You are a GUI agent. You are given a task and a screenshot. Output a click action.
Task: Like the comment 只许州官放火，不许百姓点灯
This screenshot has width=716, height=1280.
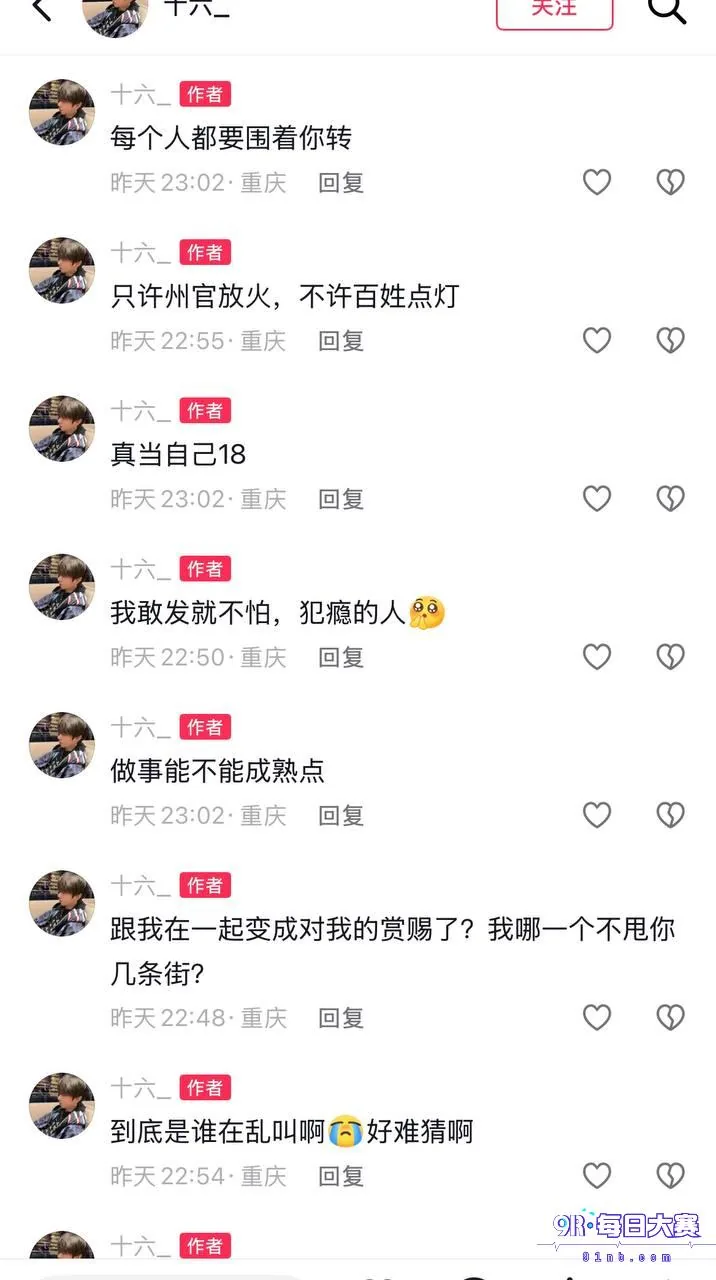tap(597, 341)
